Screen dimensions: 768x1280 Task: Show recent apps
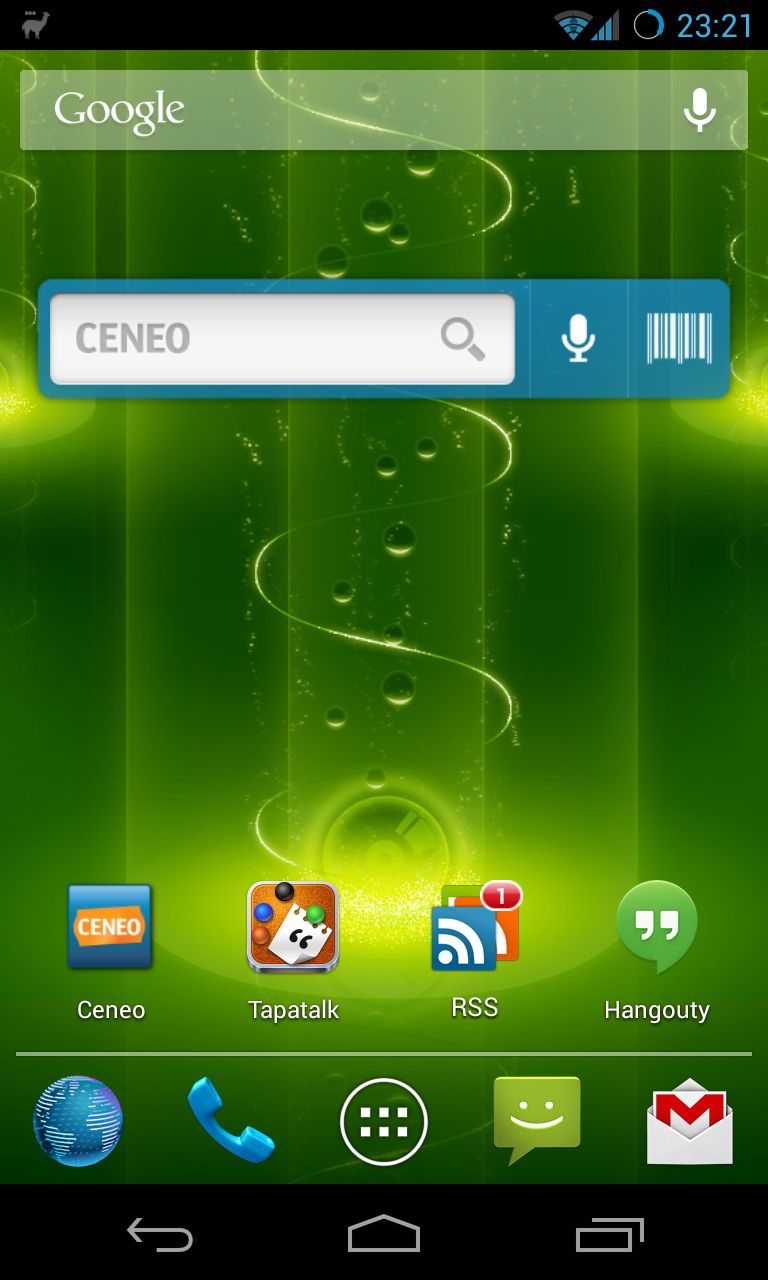[610, 1236]
